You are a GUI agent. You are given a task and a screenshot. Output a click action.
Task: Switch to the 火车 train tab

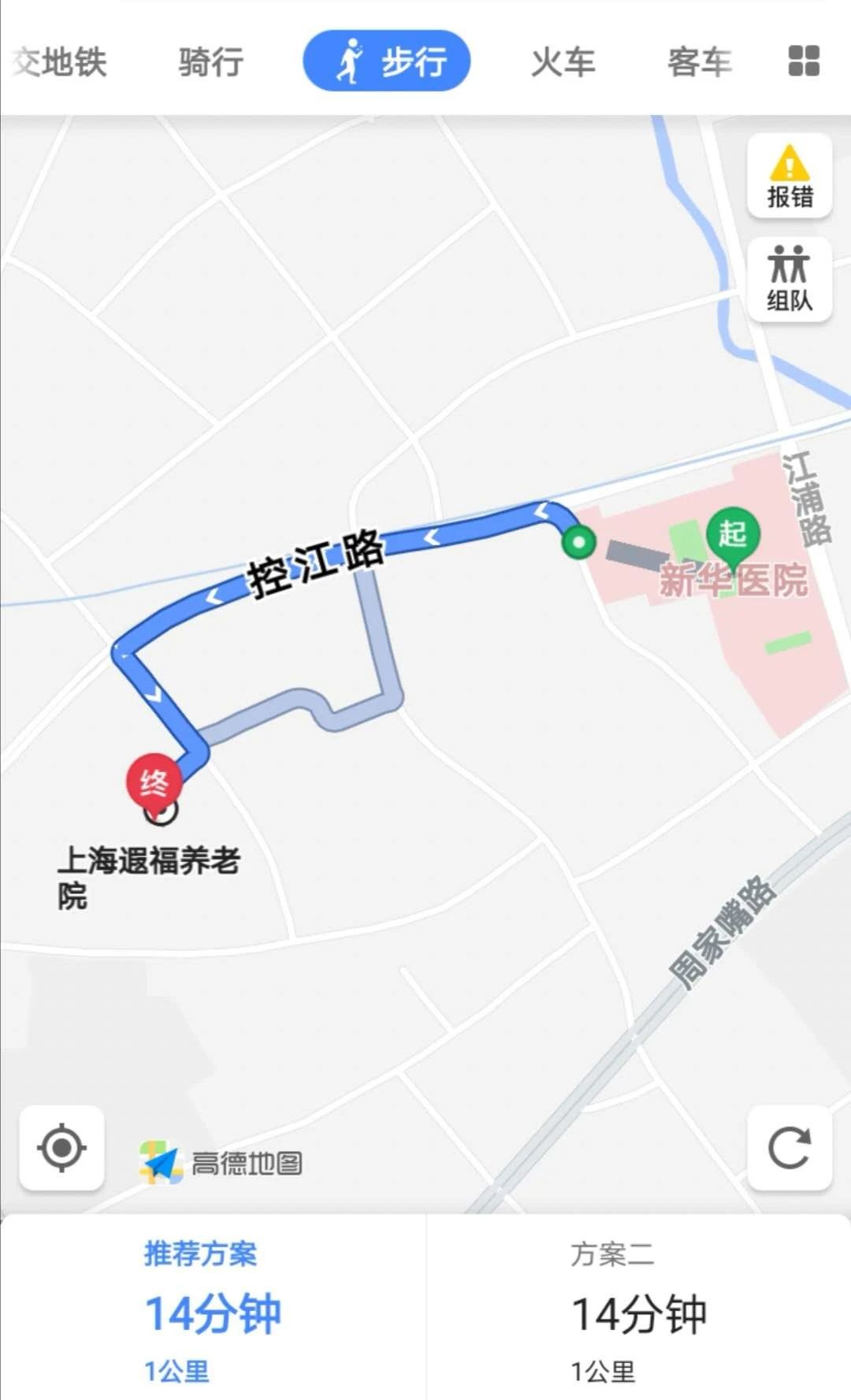point(563,62)
